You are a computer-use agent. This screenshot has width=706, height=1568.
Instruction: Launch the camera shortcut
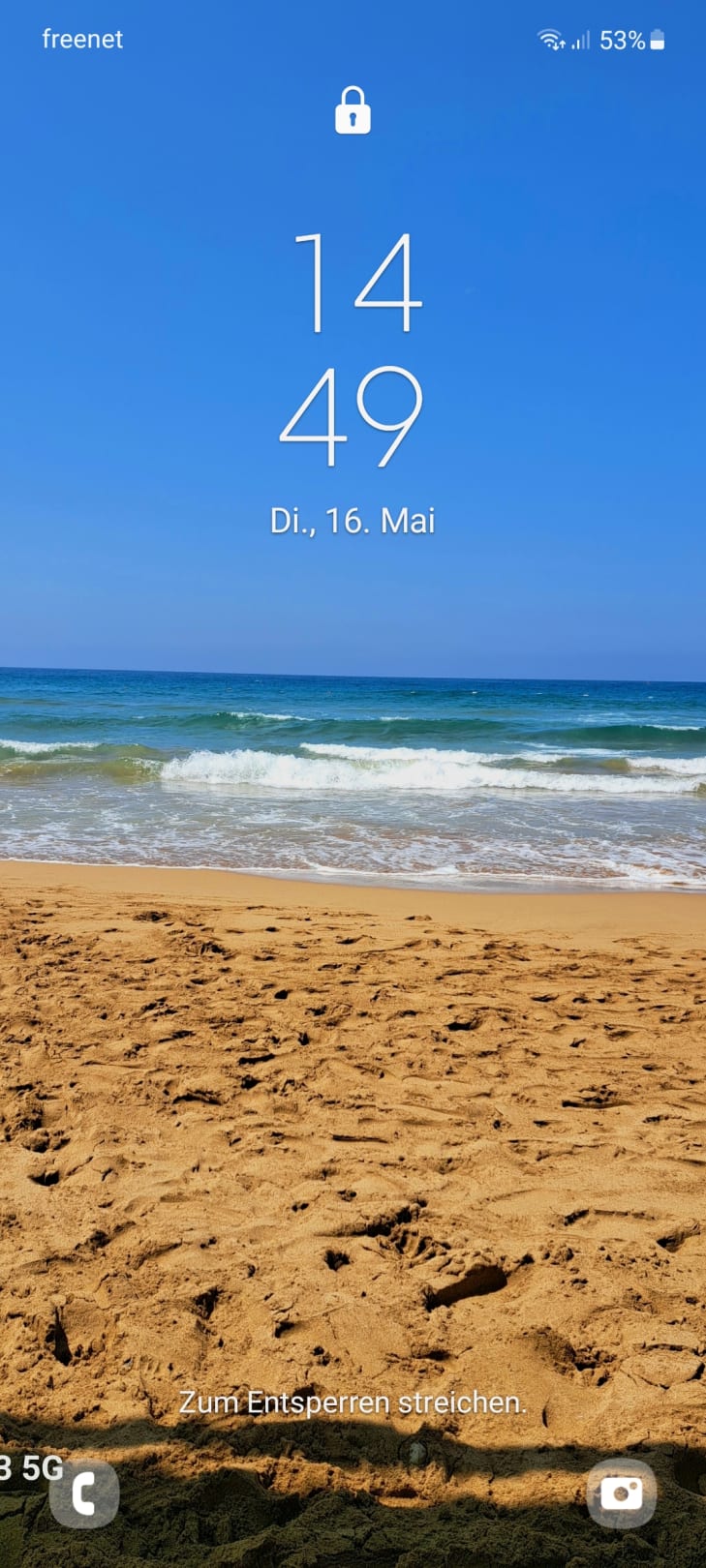(621, 1493)
